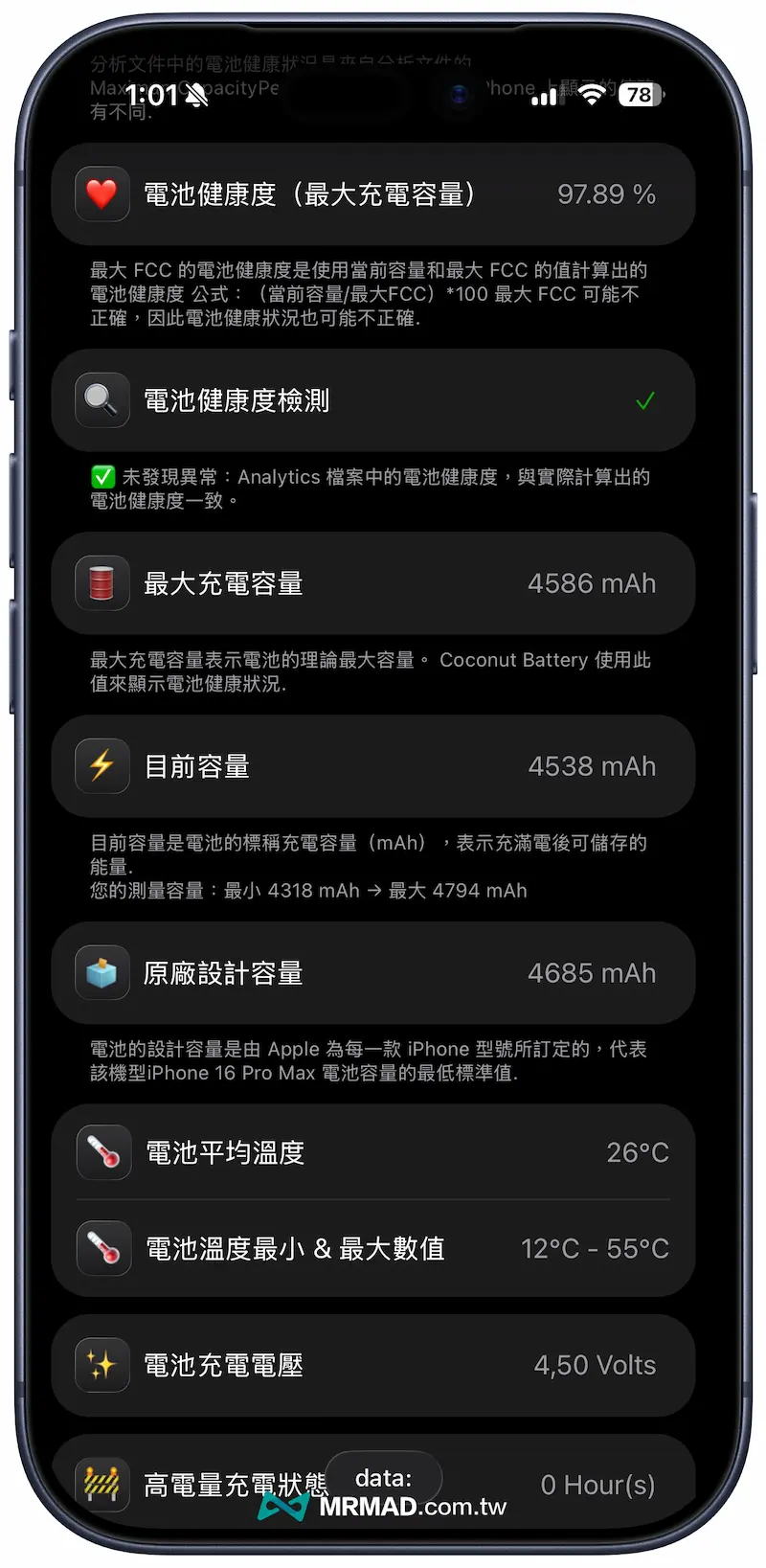The image size is (766, 1568).
Task: Select the magnifier battery health check icon
Action: point(101,400)
